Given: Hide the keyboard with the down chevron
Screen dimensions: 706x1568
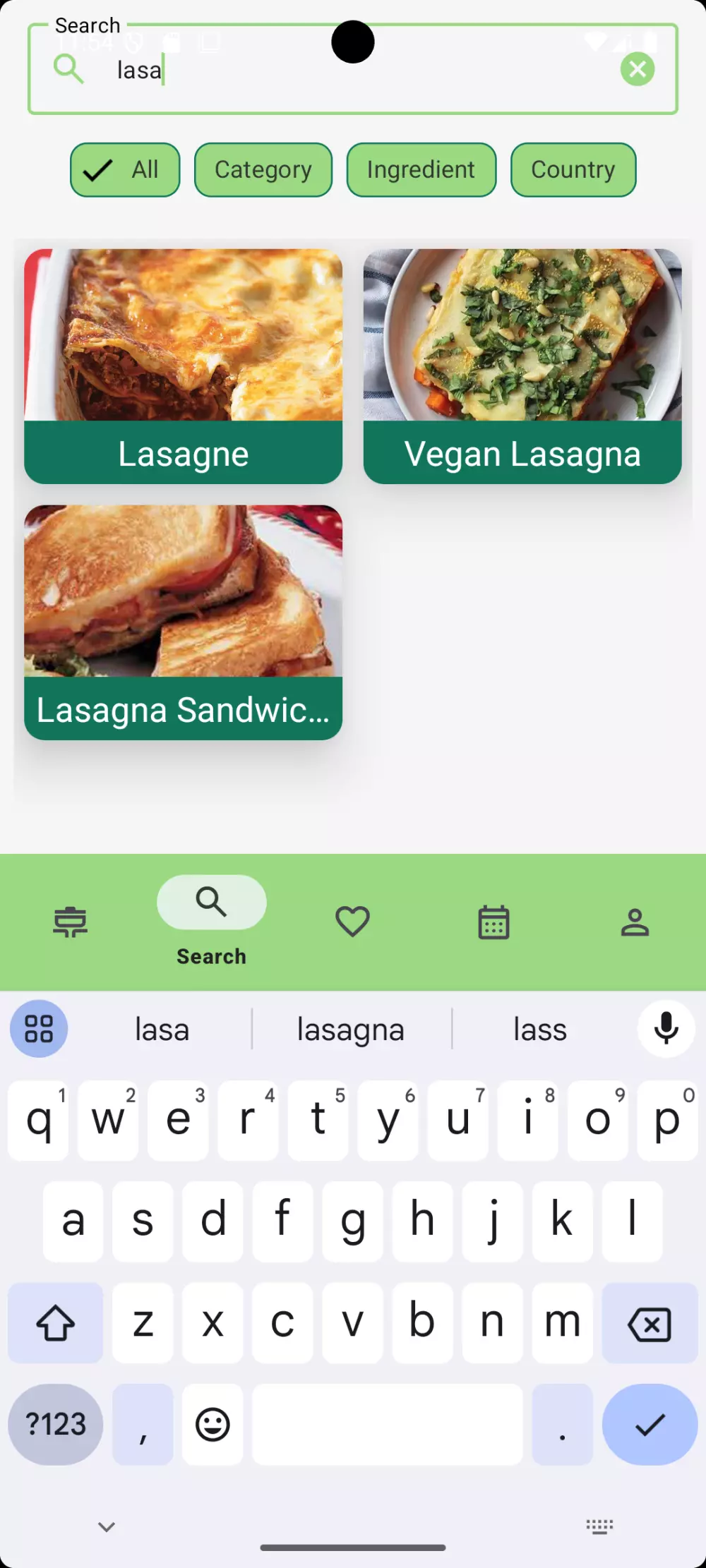Looking at the screenshot, I should pyautogui.click(x=107, y=1527).
